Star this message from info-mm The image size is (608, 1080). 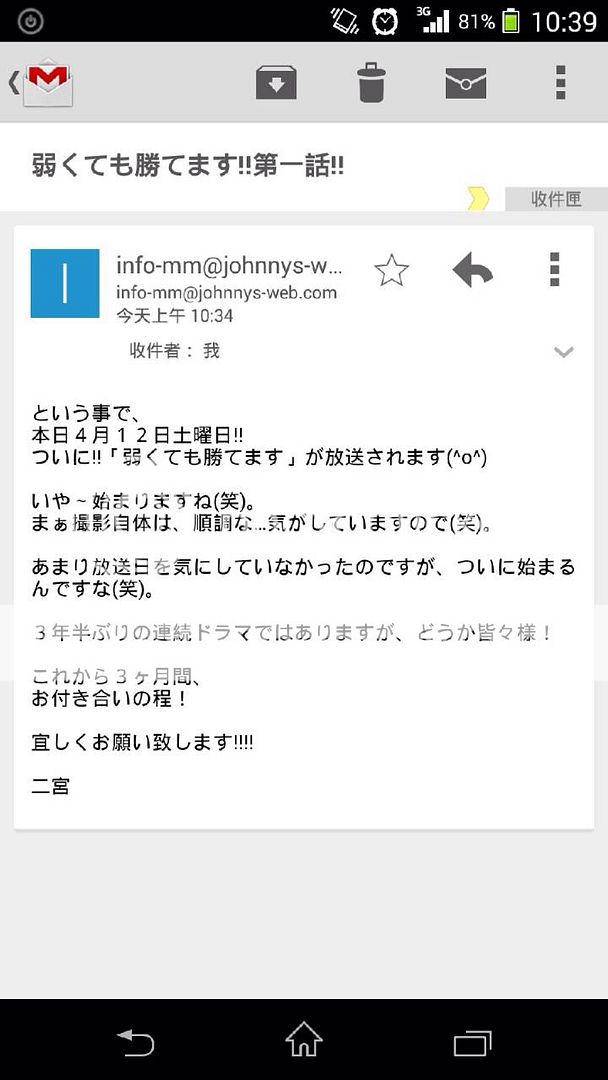click(x=391, y=270)
